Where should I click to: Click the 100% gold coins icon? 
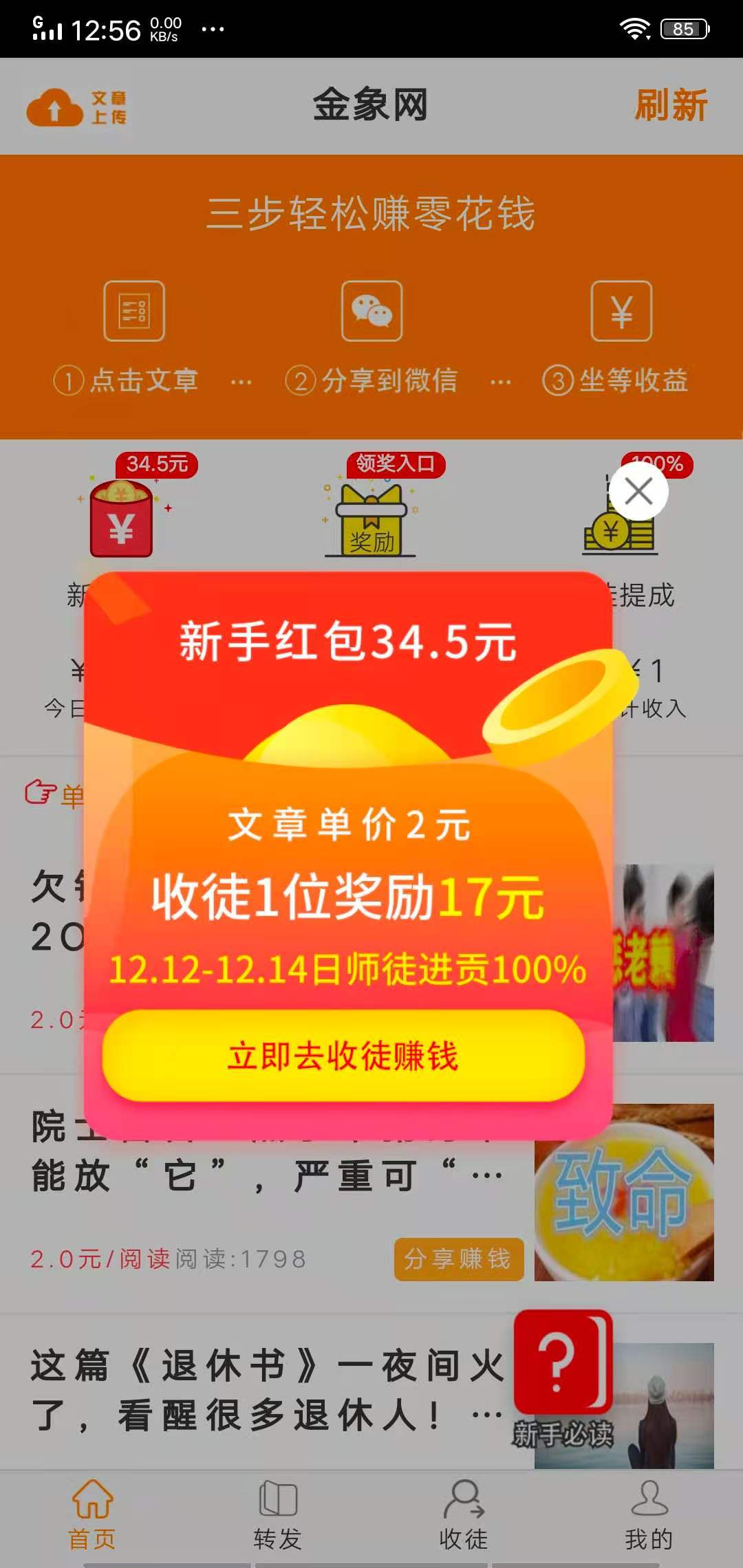[x=619, y=536]
